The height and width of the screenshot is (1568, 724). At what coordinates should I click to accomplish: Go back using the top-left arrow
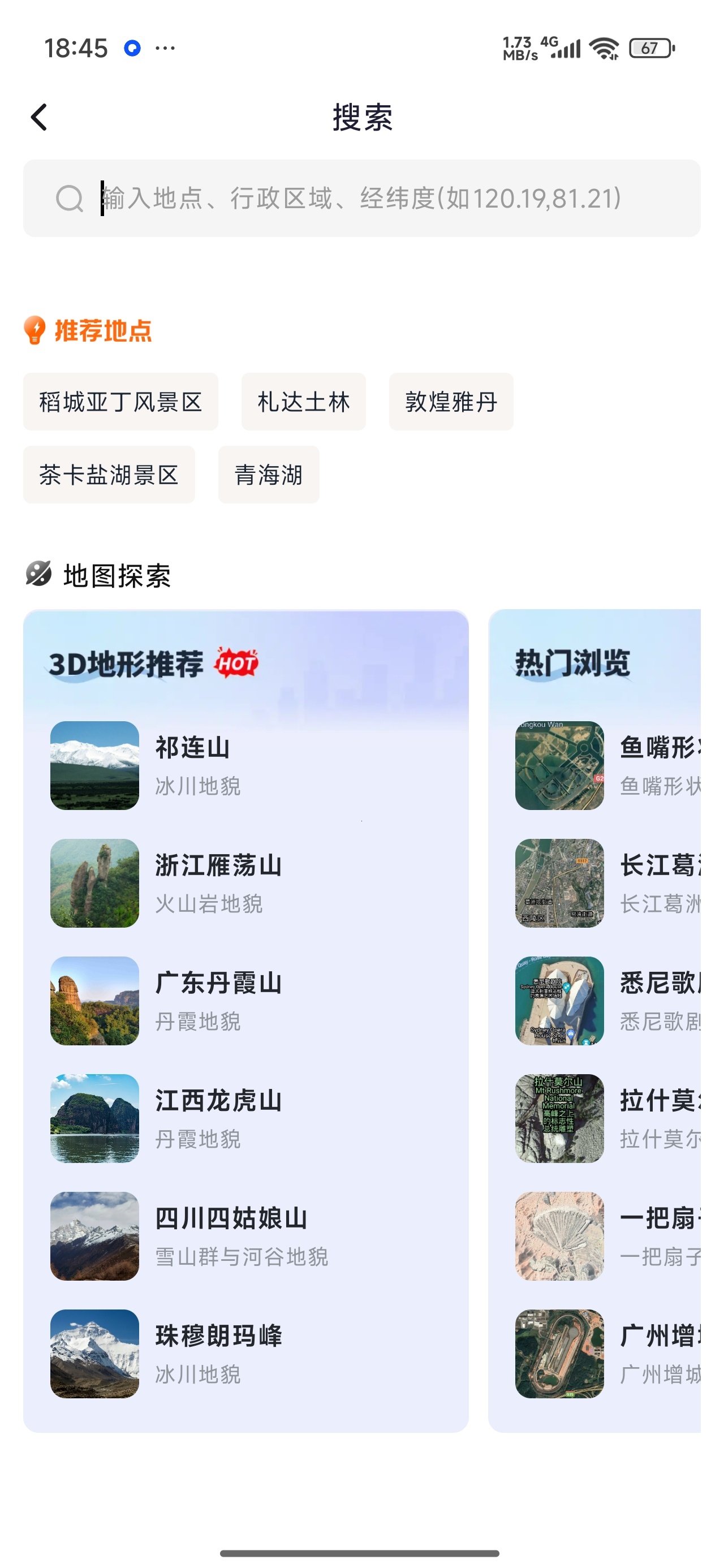39,117
